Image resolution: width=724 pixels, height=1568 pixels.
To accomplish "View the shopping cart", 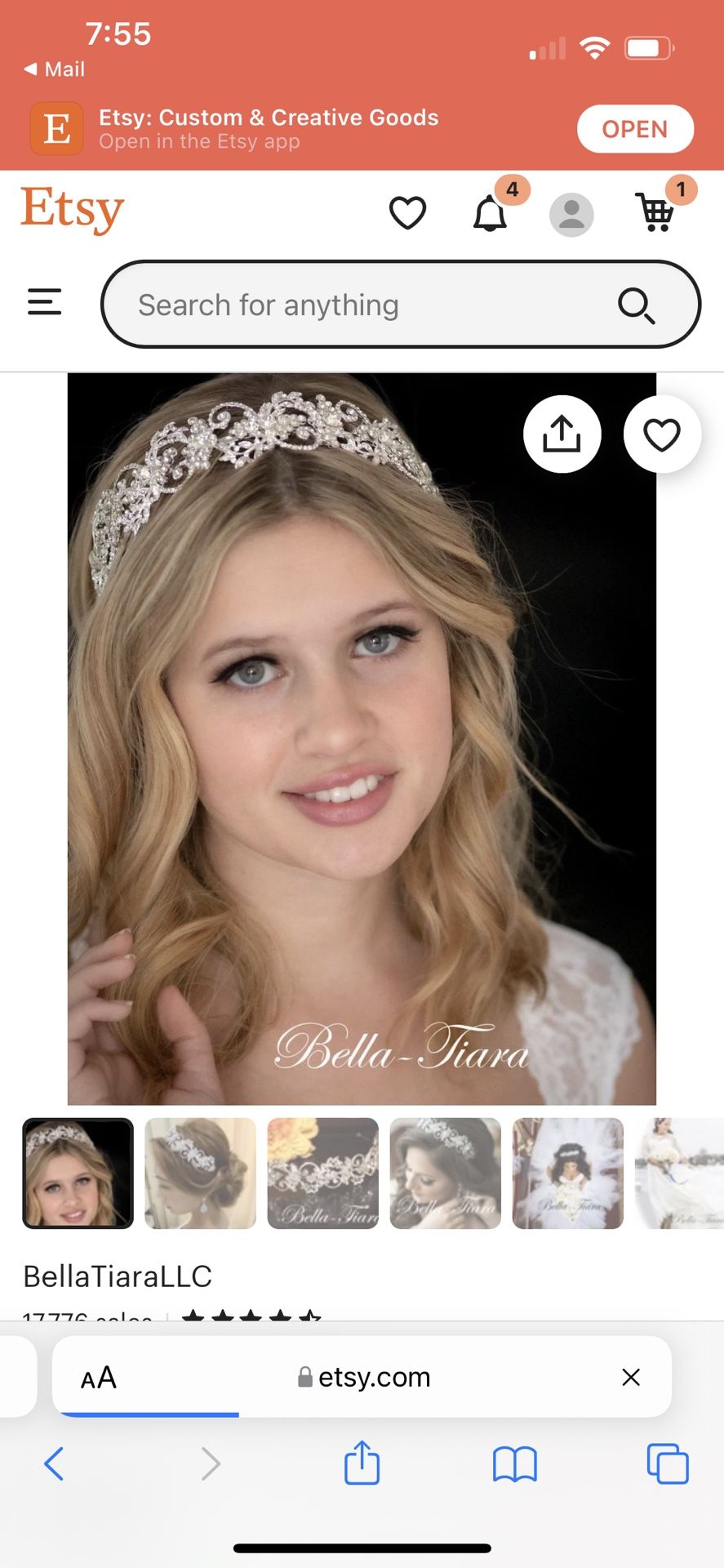I will click(655, 212).
